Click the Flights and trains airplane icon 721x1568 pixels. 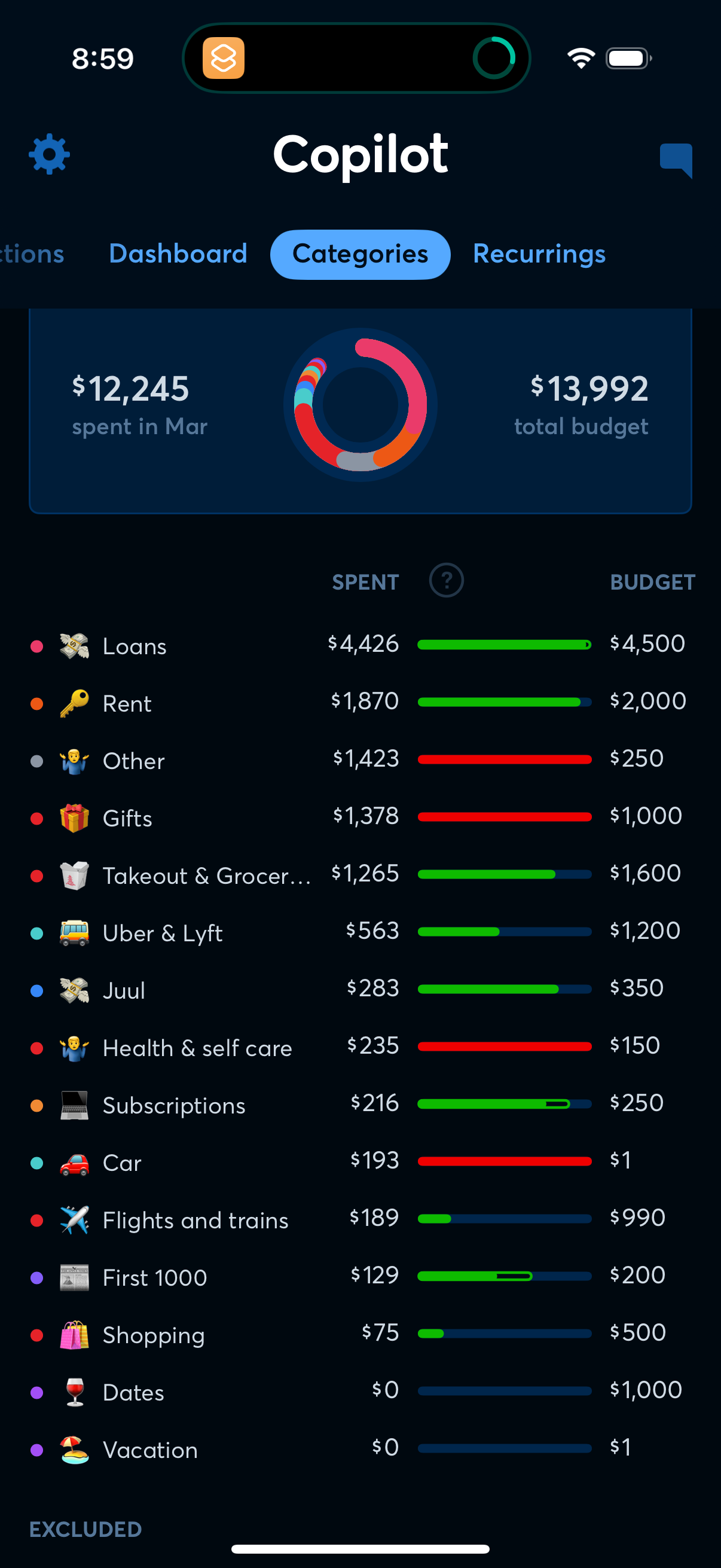[73, 1219]
